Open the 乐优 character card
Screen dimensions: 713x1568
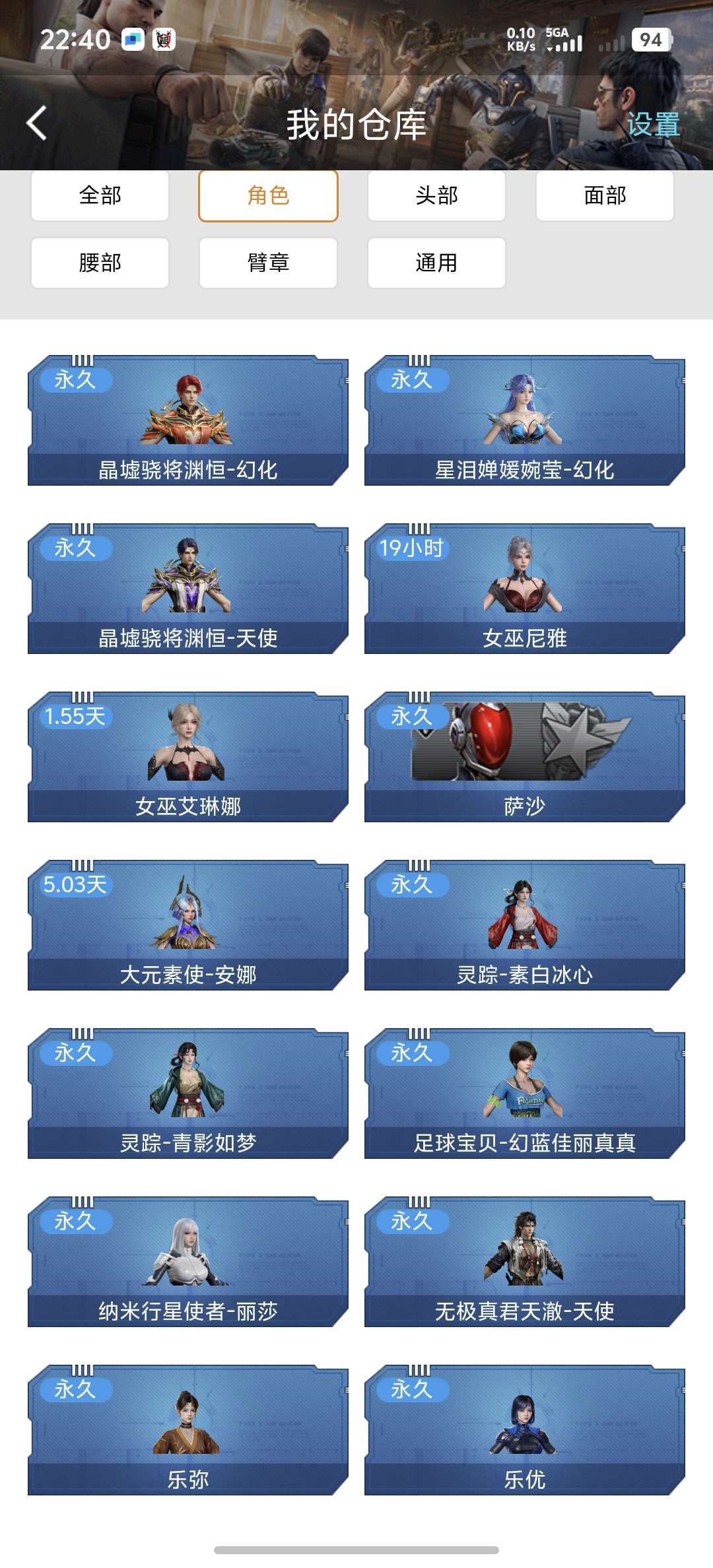tap(525, 1431)
